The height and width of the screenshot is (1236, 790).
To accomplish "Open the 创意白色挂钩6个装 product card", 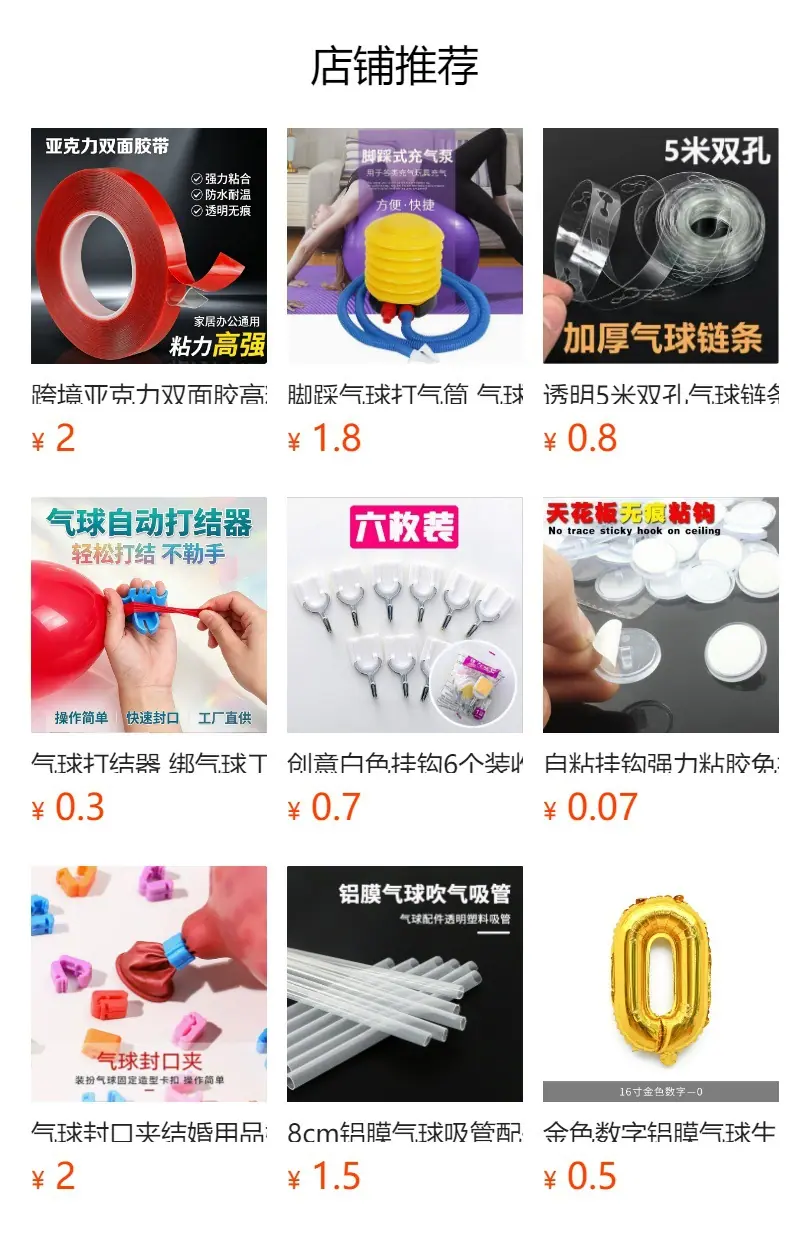I will coord(405,661).
